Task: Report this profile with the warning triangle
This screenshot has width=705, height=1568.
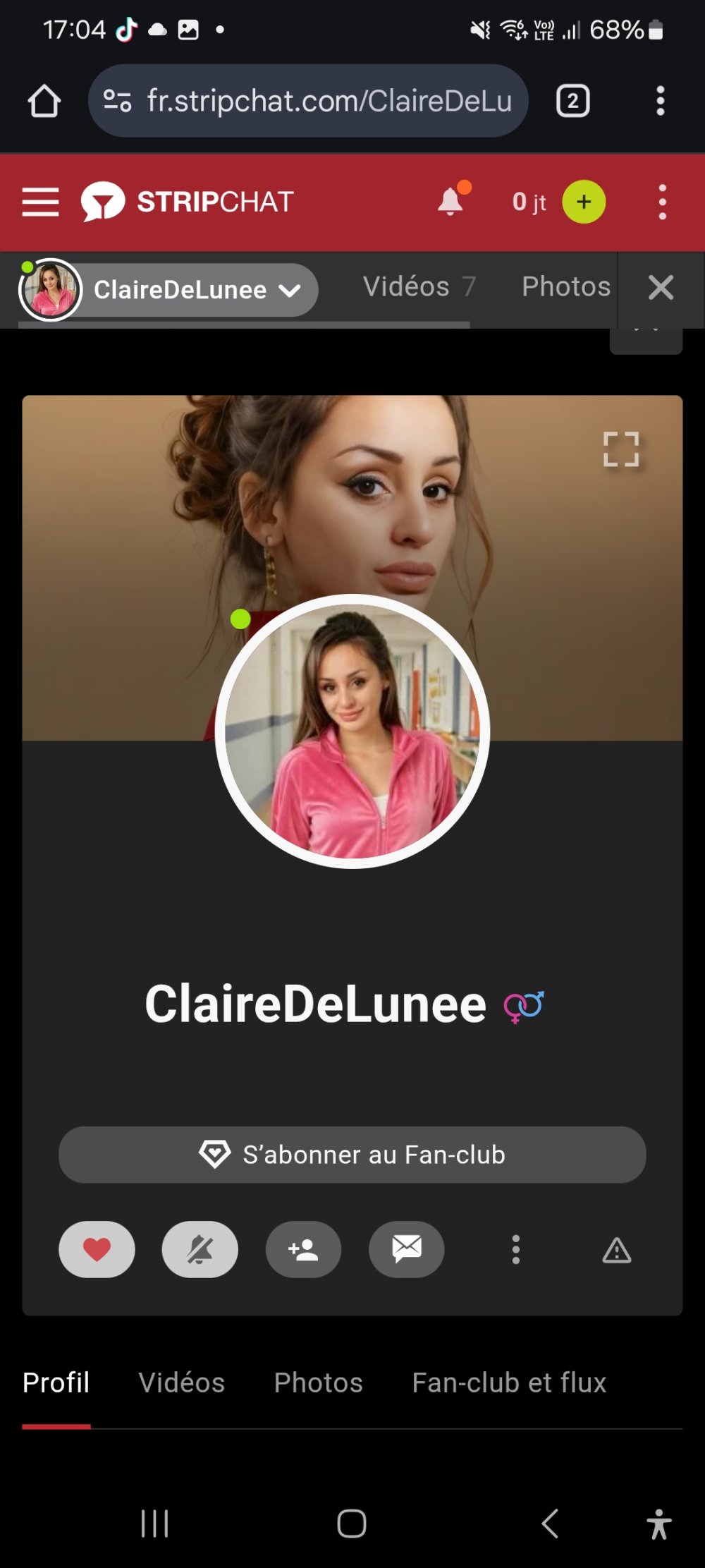Action: click(x=617, y=1251)
